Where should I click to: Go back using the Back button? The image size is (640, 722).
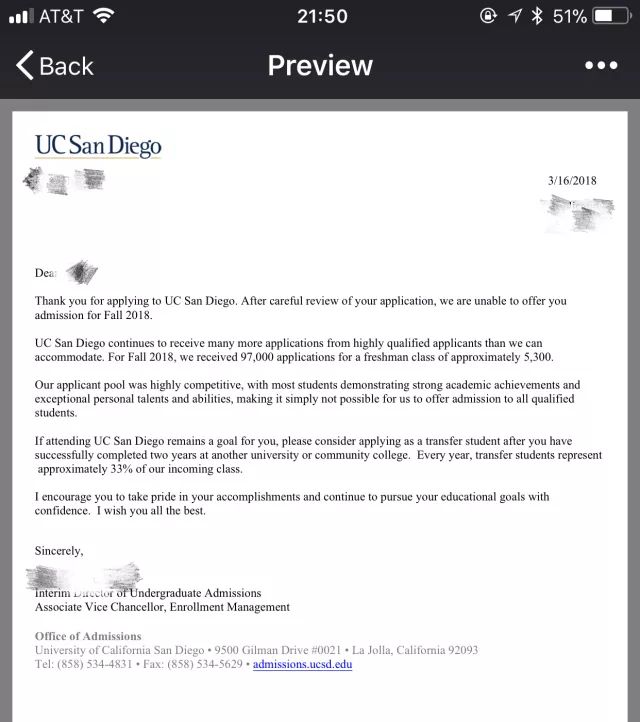55,66
